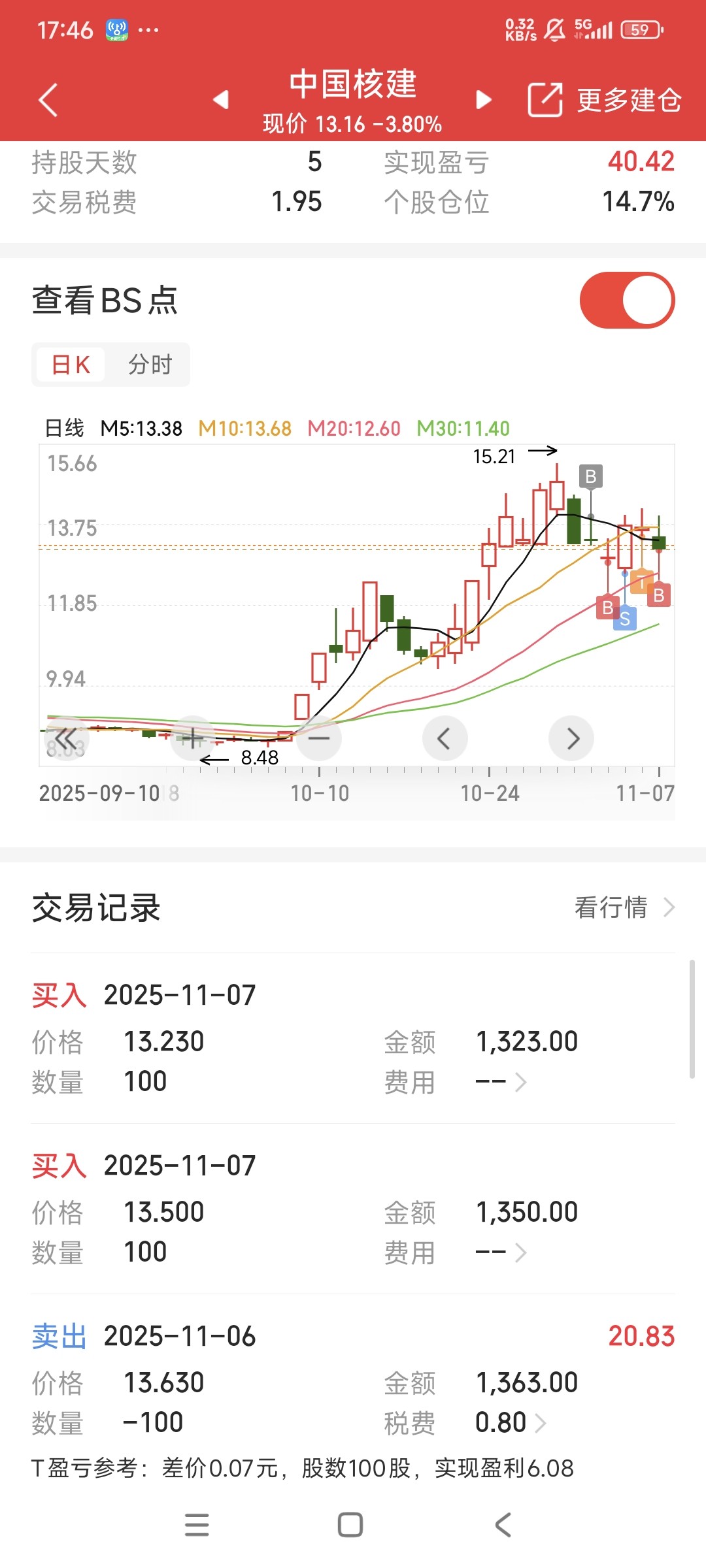Select the 日K chart tab
Image resolution: width=706 pixels, height=1568 pixels.
(x=71, y=365)
